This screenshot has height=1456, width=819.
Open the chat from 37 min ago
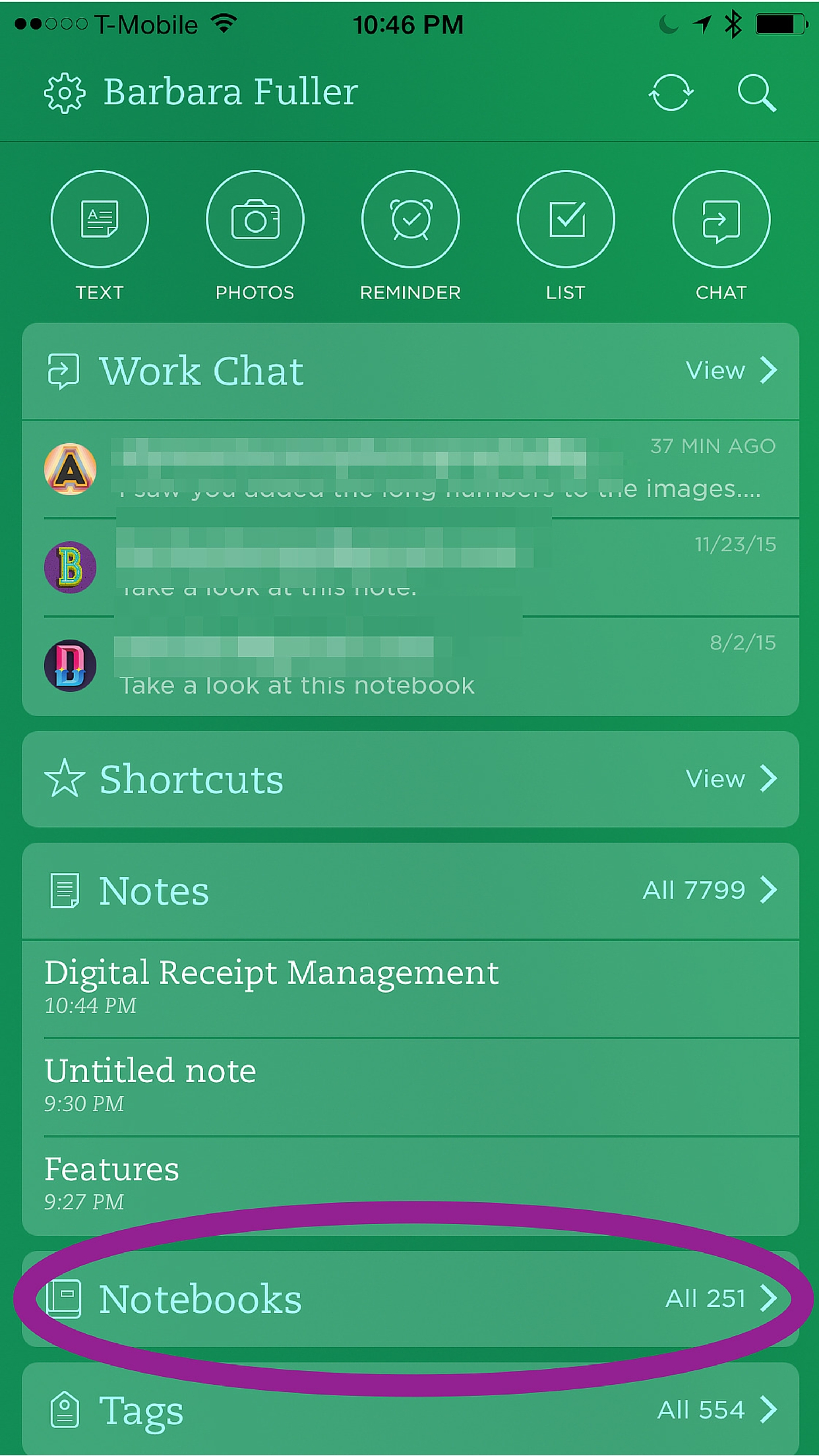[x=410, y=470]
